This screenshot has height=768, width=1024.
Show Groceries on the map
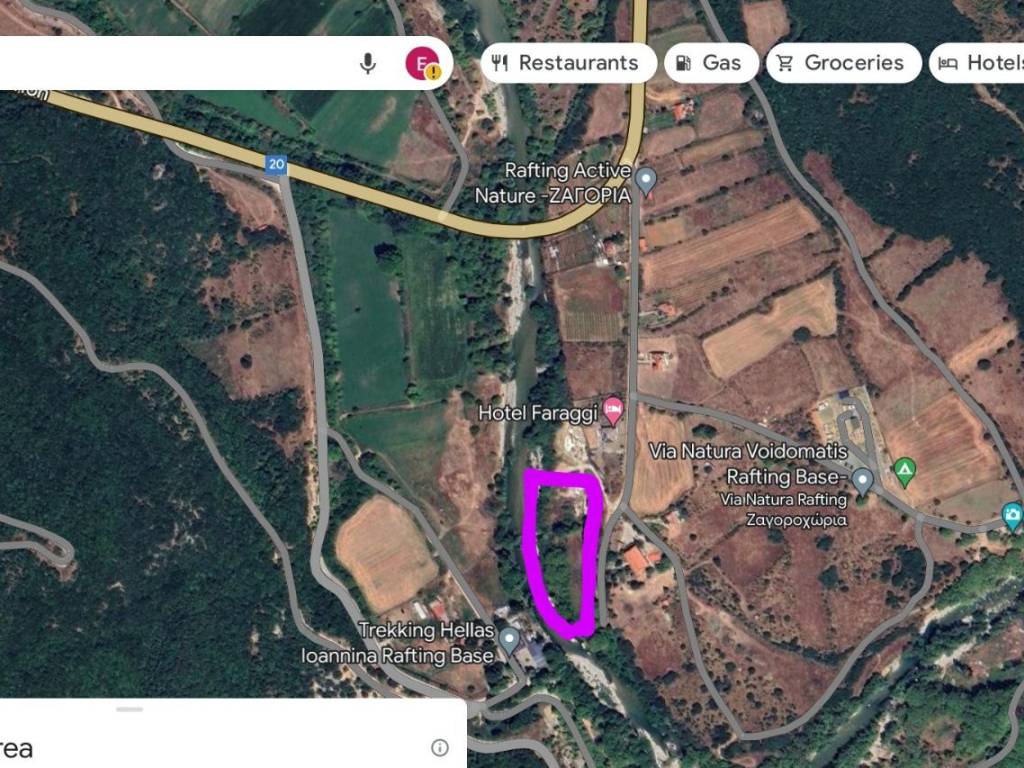pos(842,63)
